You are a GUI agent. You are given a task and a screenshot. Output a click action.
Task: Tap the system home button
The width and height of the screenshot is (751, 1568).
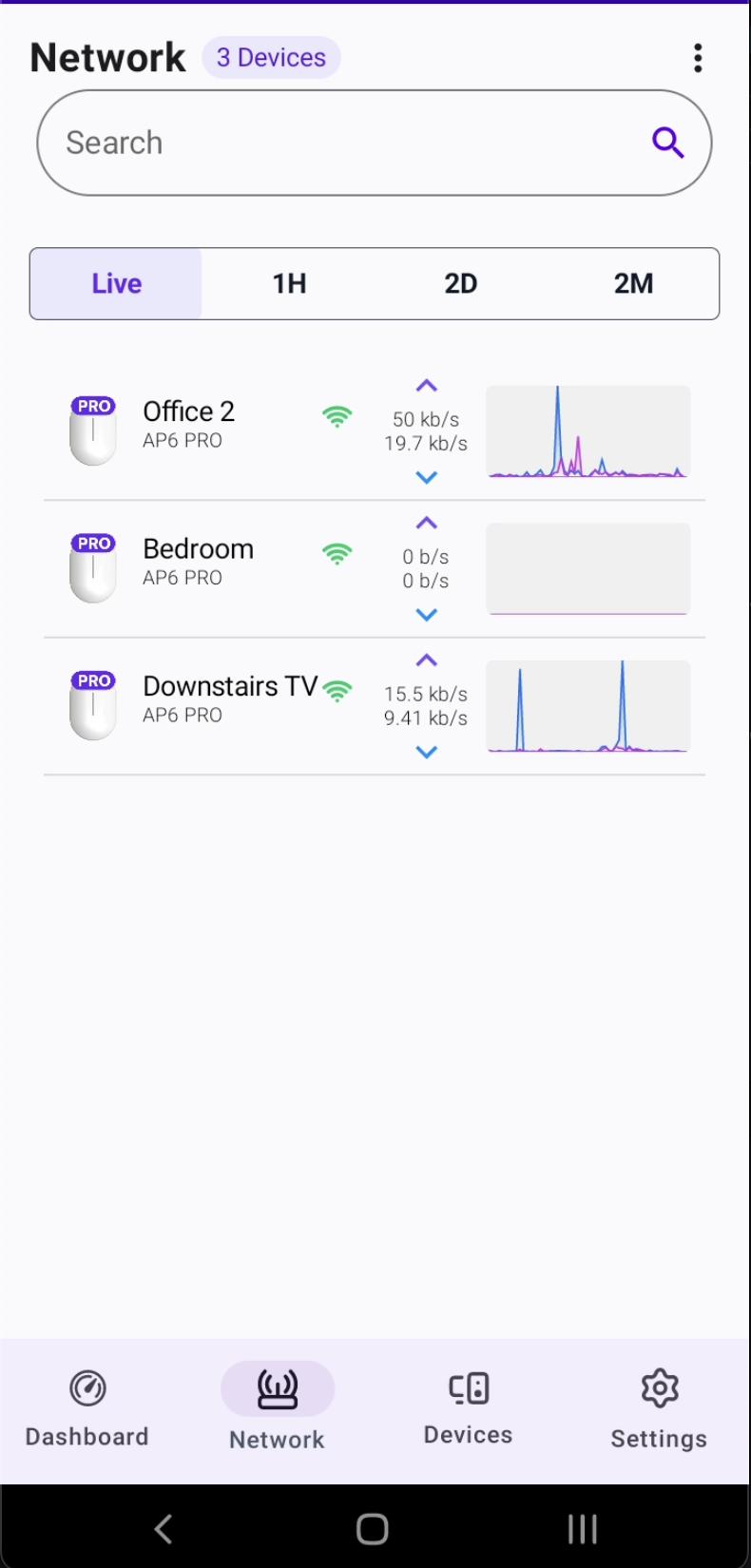[x=373, y=1529]
